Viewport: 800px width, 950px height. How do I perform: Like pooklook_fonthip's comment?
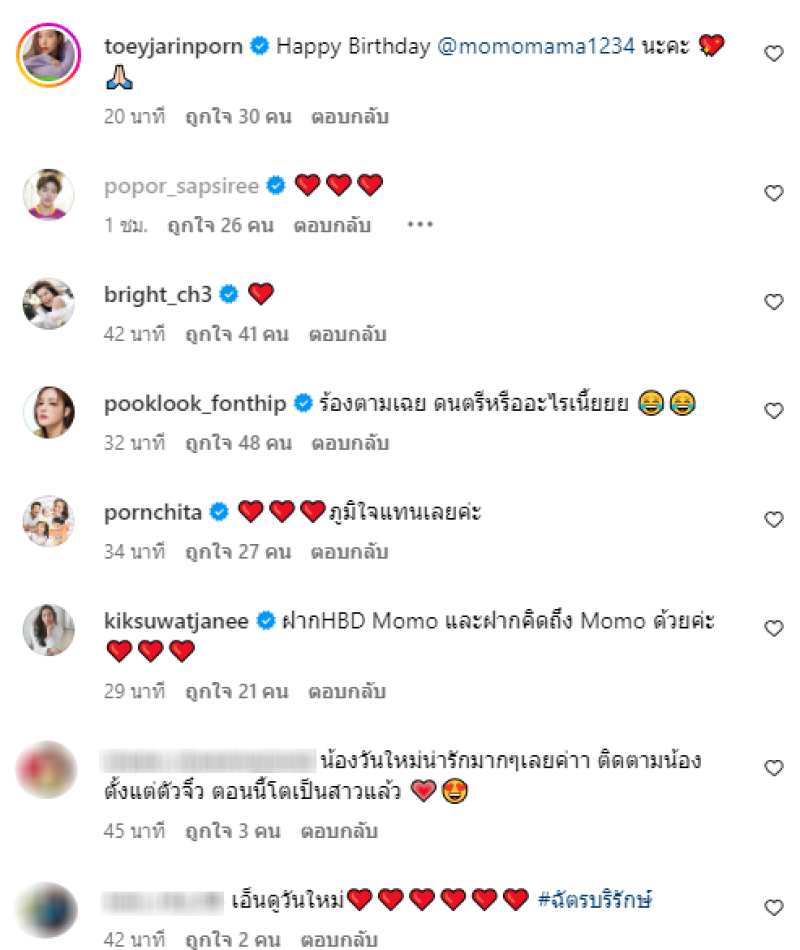(x=773, y=411)
